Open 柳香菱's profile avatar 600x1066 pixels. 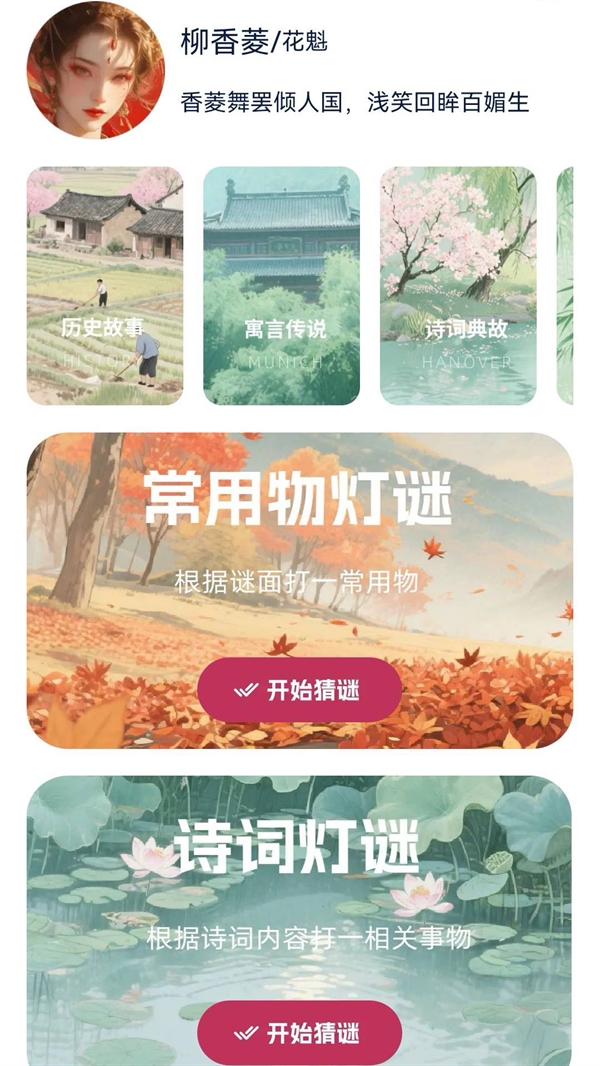pos(95,70)
